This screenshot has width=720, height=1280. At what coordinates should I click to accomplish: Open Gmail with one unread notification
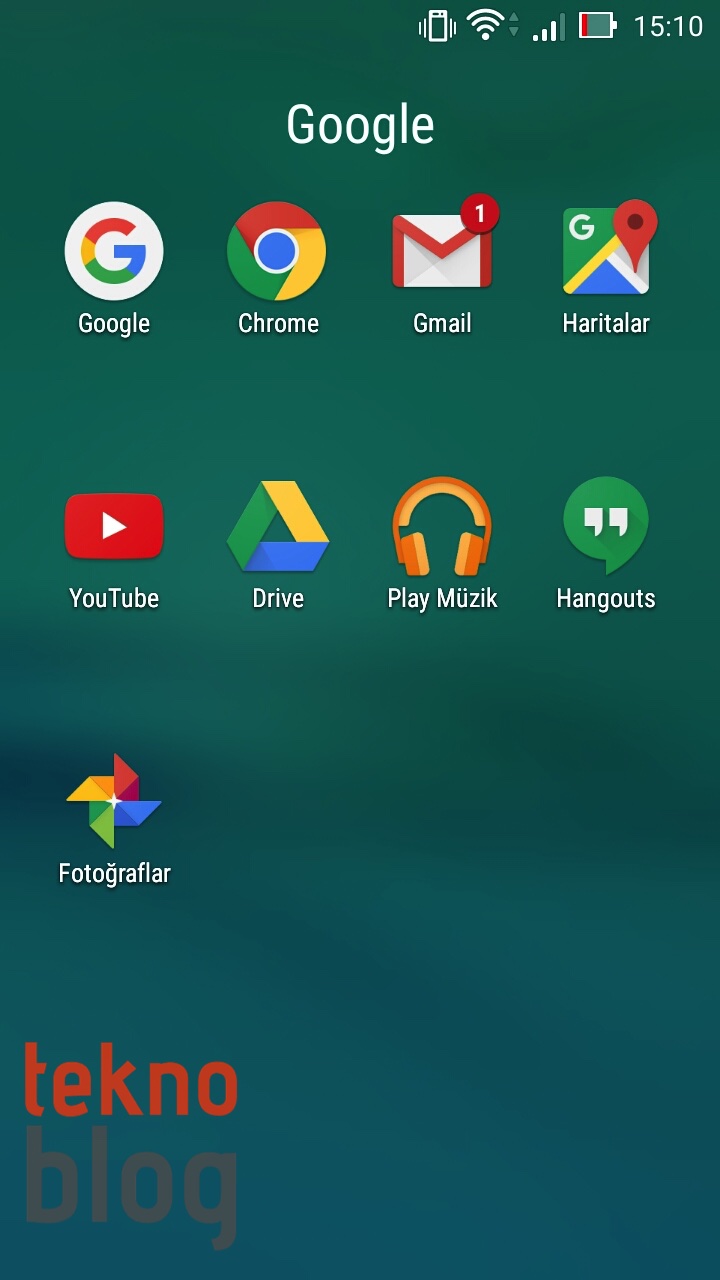(x=442, y=252)
